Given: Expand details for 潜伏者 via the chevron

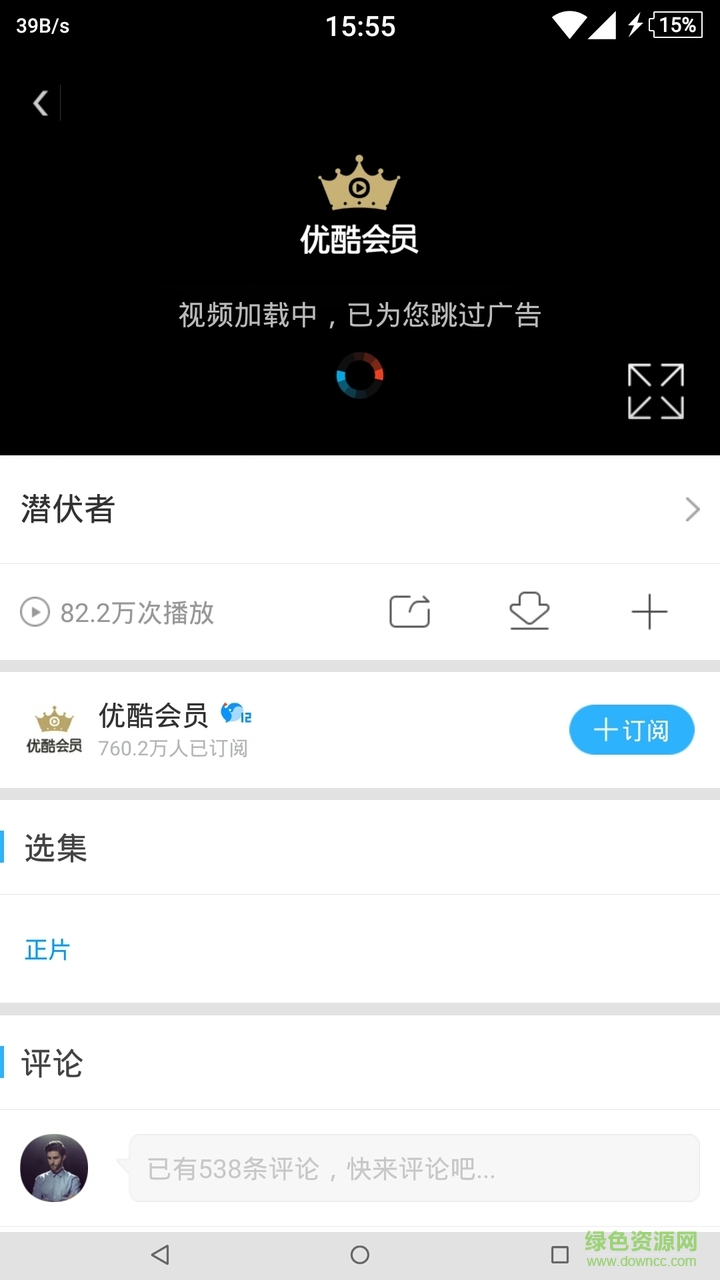Looking at the screenshot, I should tap(691, 509).
